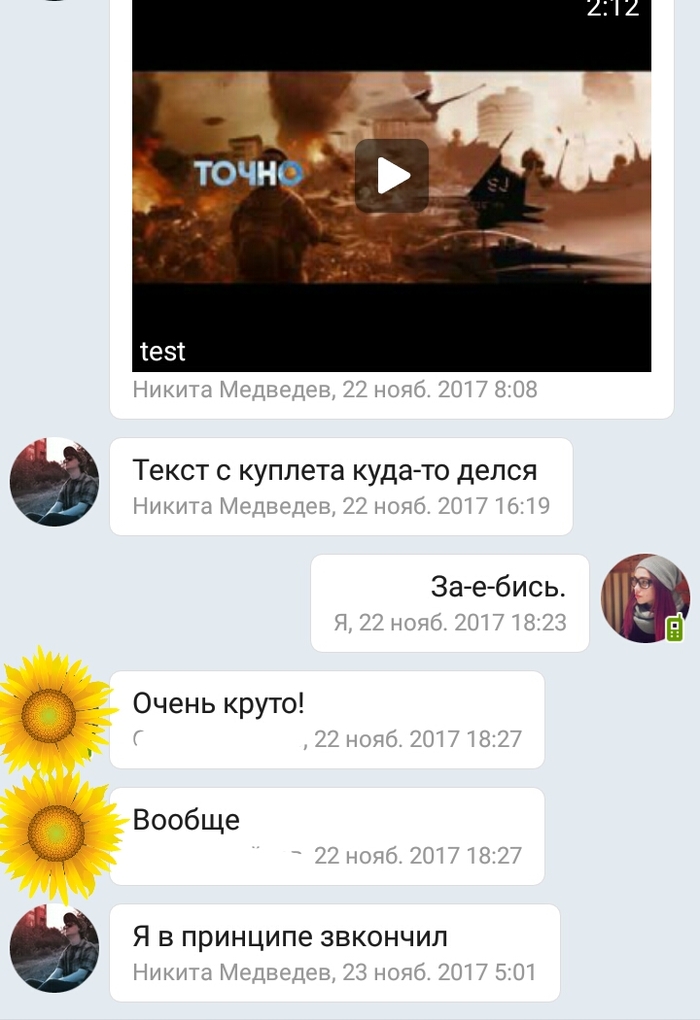This screenshot has width=700, height=1020.
Task: Open Никита's avatar beside "Текст с куплета" message
Action: [x=54, y=482]
